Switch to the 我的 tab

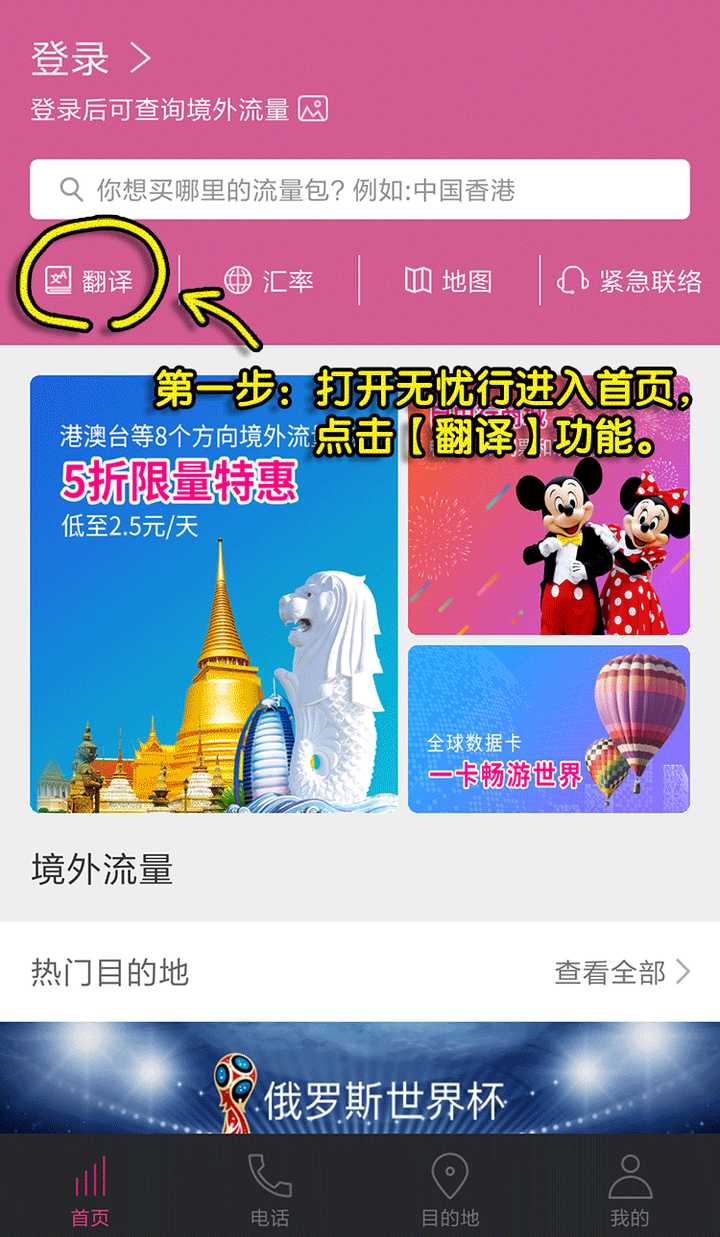(629, 1190)
